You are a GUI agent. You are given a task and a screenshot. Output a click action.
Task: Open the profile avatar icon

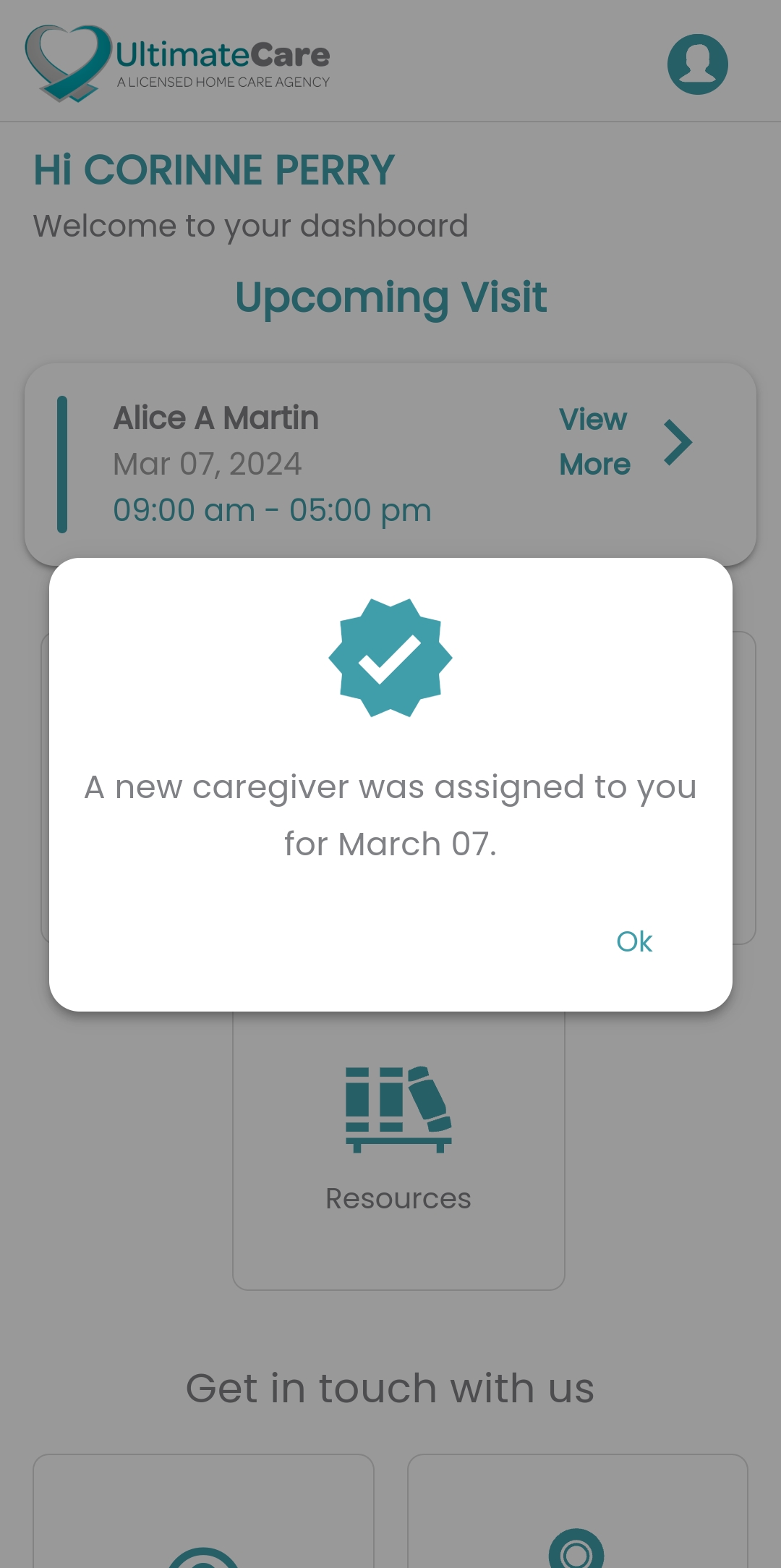pos(697,64)
